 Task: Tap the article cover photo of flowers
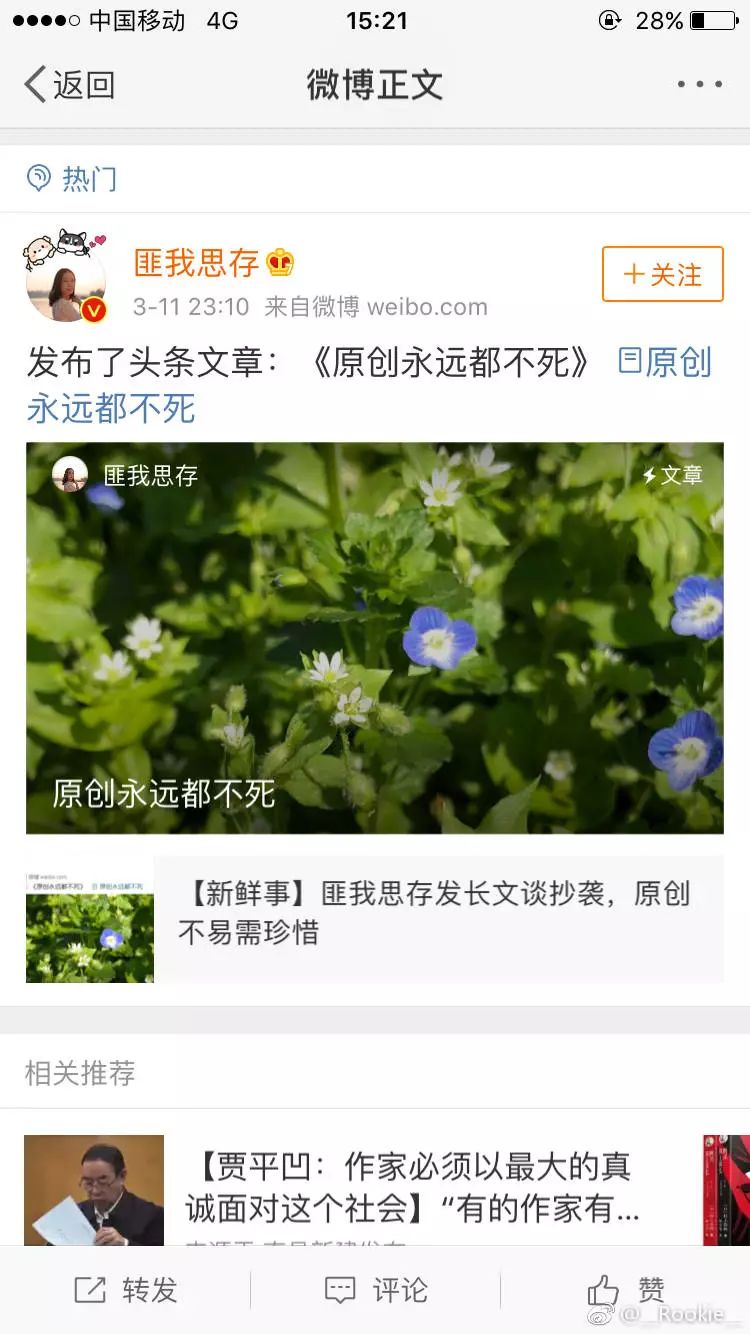375,637
